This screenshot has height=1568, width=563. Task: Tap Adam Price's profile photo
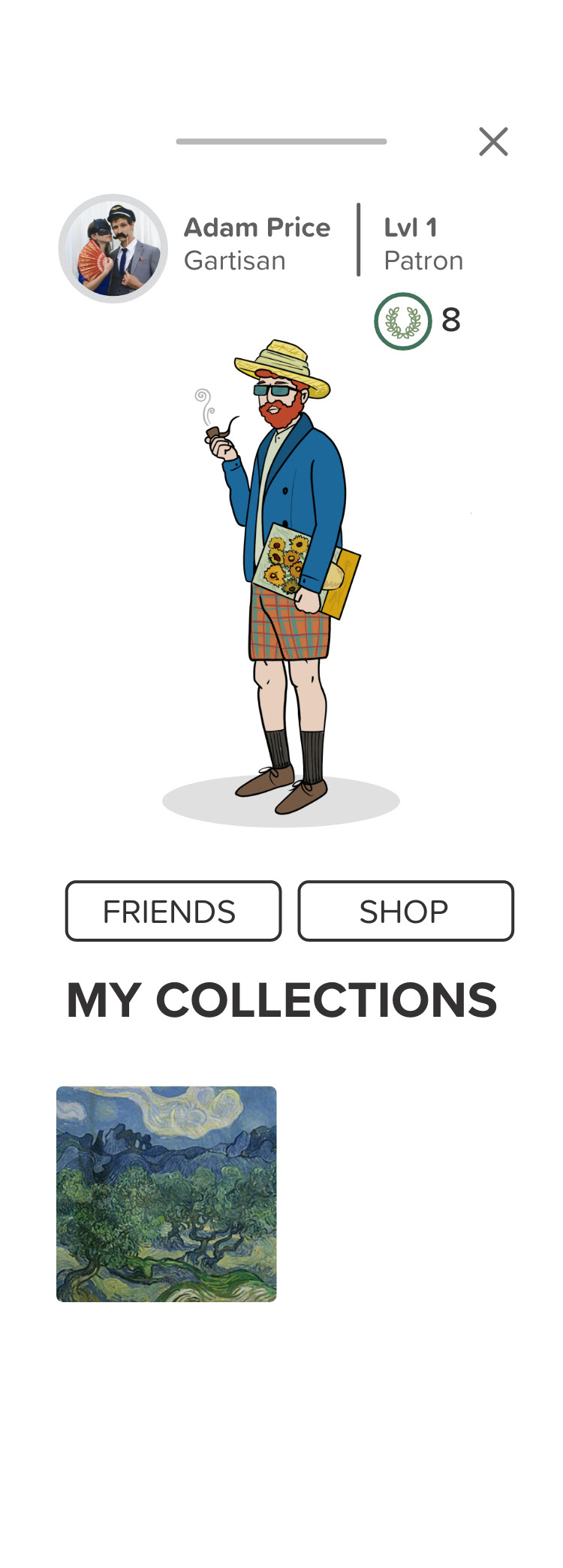click(113, 249)
